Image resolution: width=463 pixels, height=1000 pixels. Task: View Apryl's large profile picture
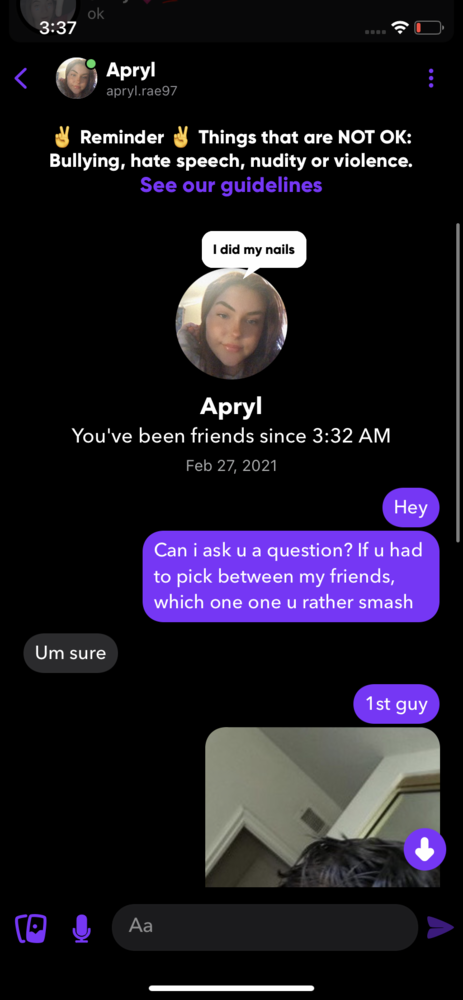click(232, 324)
